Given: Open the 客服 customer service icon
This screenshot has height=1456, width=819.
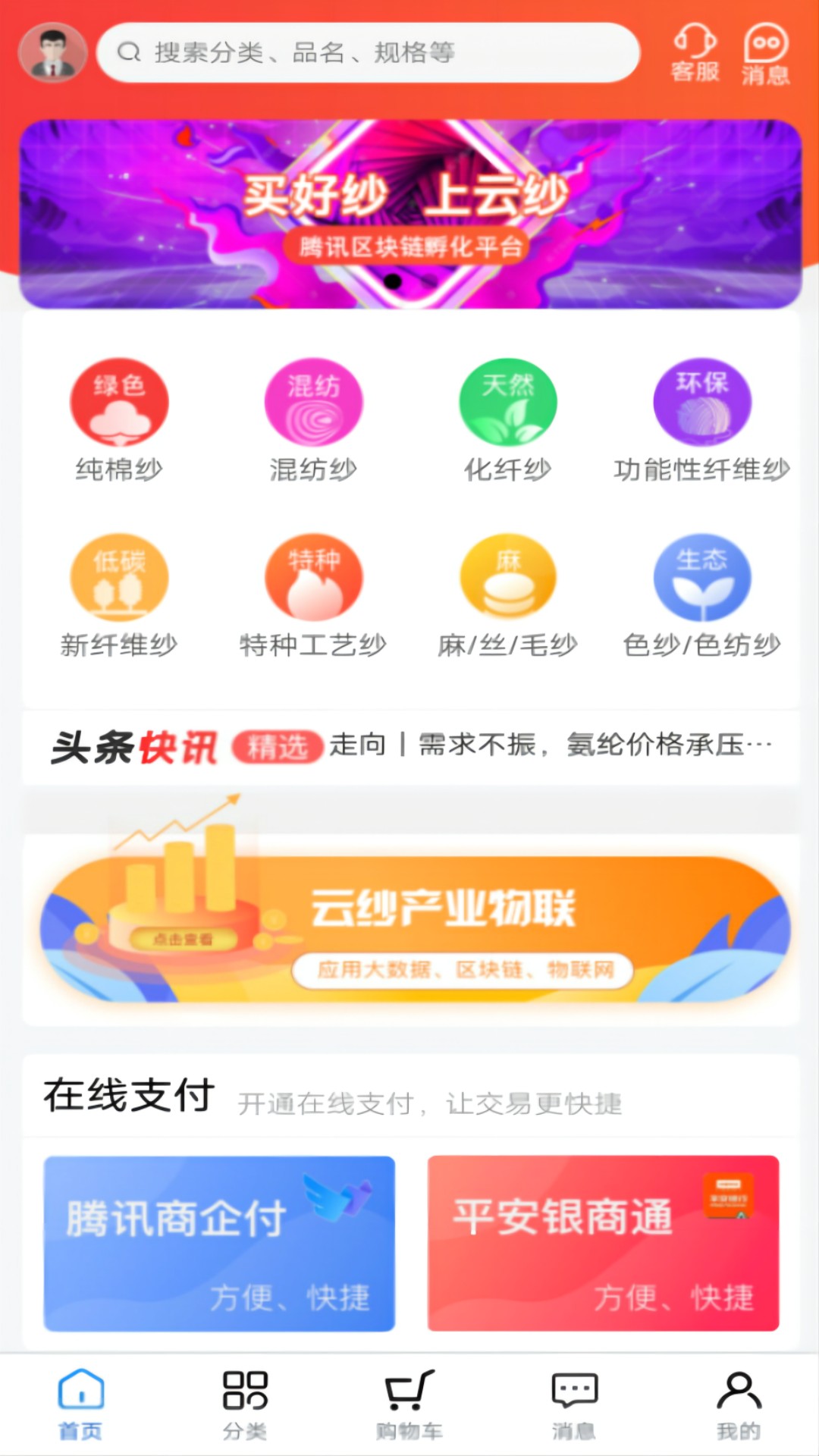Looking at the screenshot, I should (x=694, y=53).
